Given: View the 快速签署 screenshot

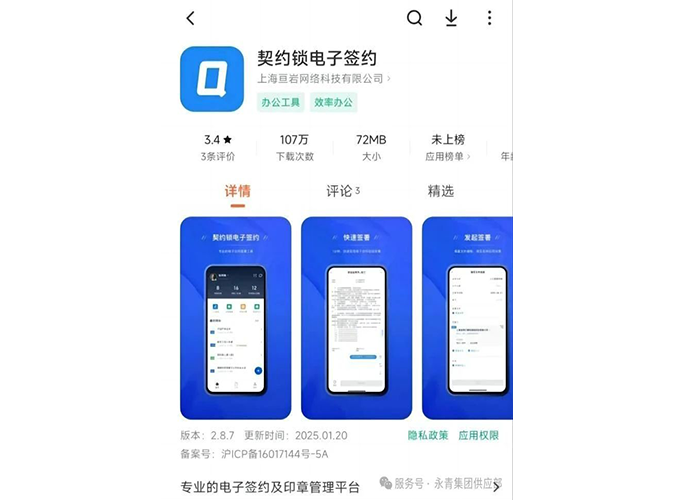Looking at the screenshot, I should (x=356, y=317).
